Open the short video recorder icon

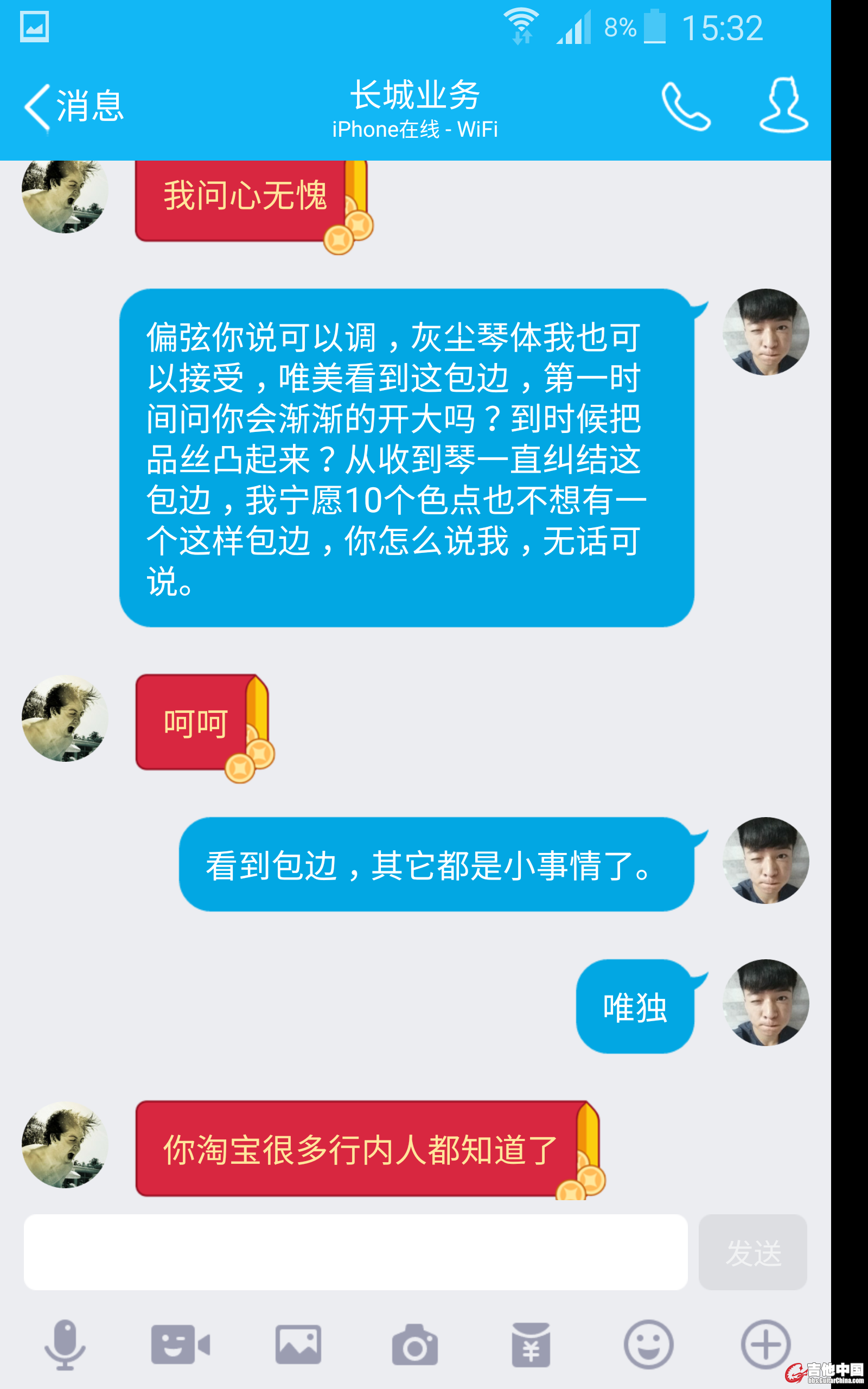[x=180, y=1345]
